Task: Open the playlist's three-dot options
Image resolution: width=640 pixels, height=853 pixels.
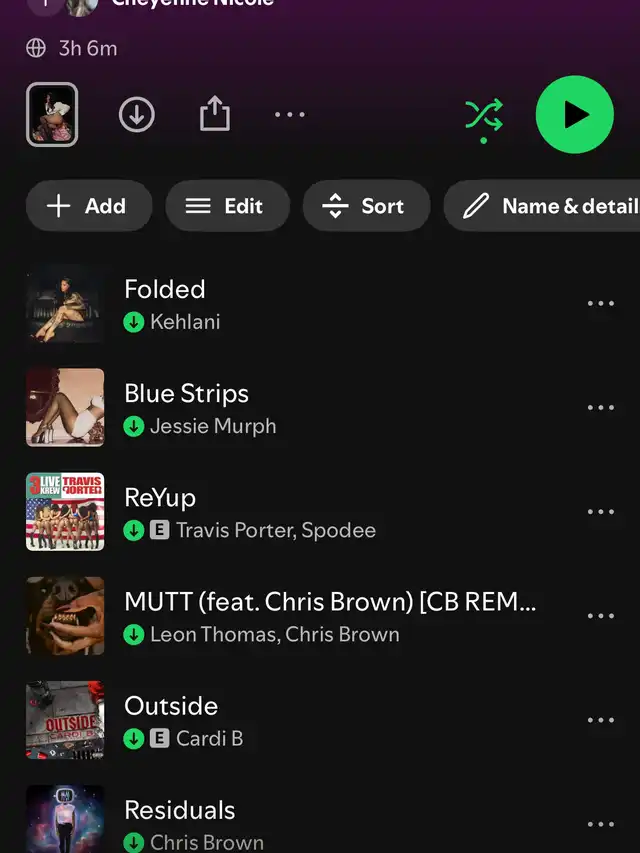Action: (290, 115)
